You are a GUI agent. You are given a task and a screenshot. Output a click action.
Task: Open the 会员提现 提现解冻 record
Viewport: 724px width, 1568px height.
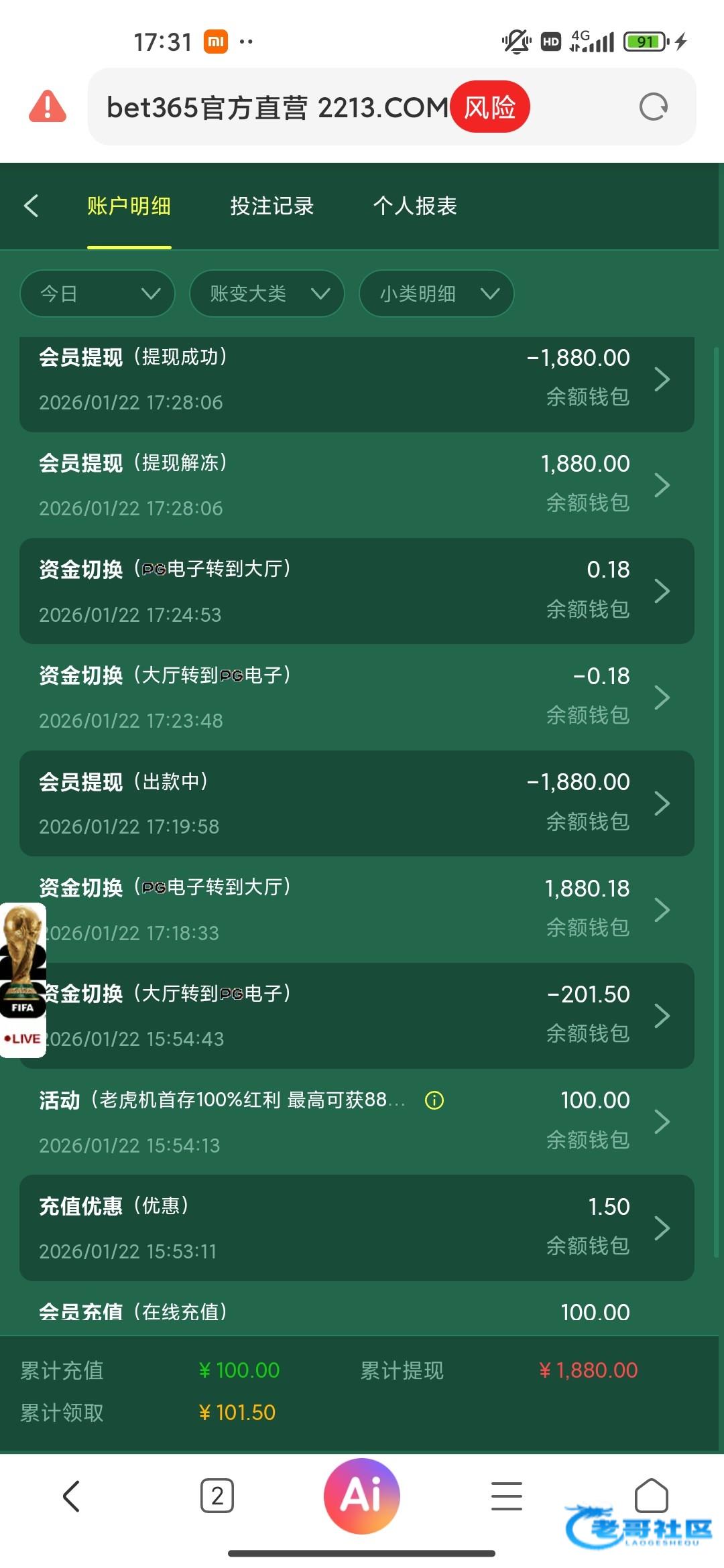point(357,485)
